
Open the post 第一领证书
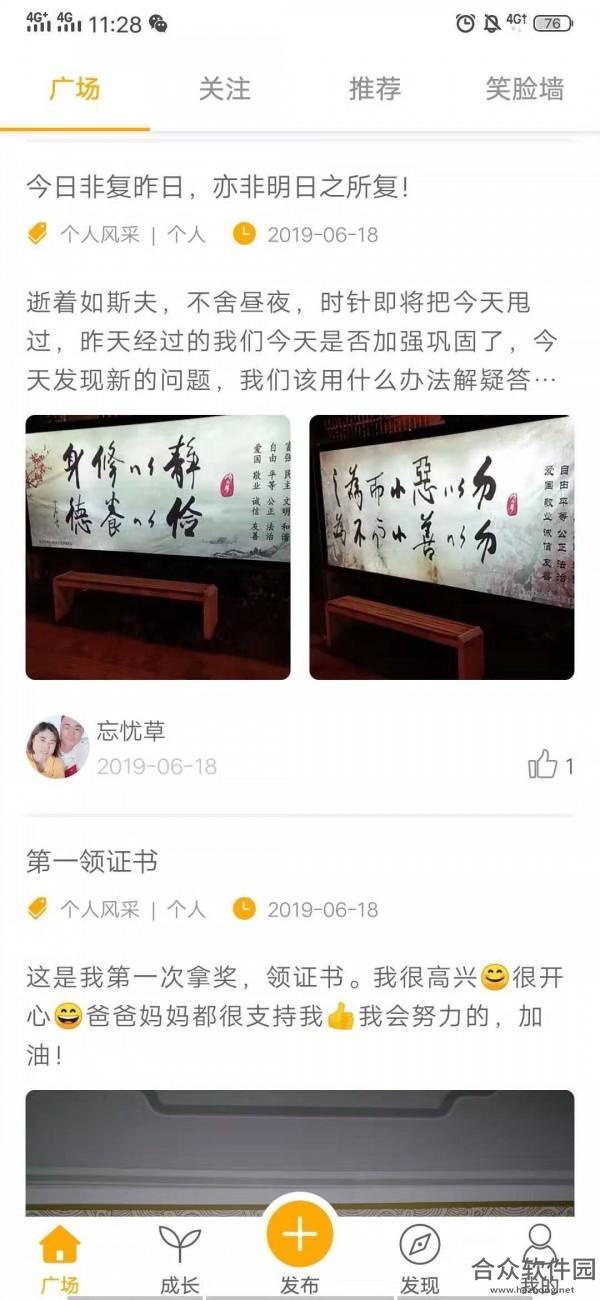pyautogui.click(x=91, y=861)
